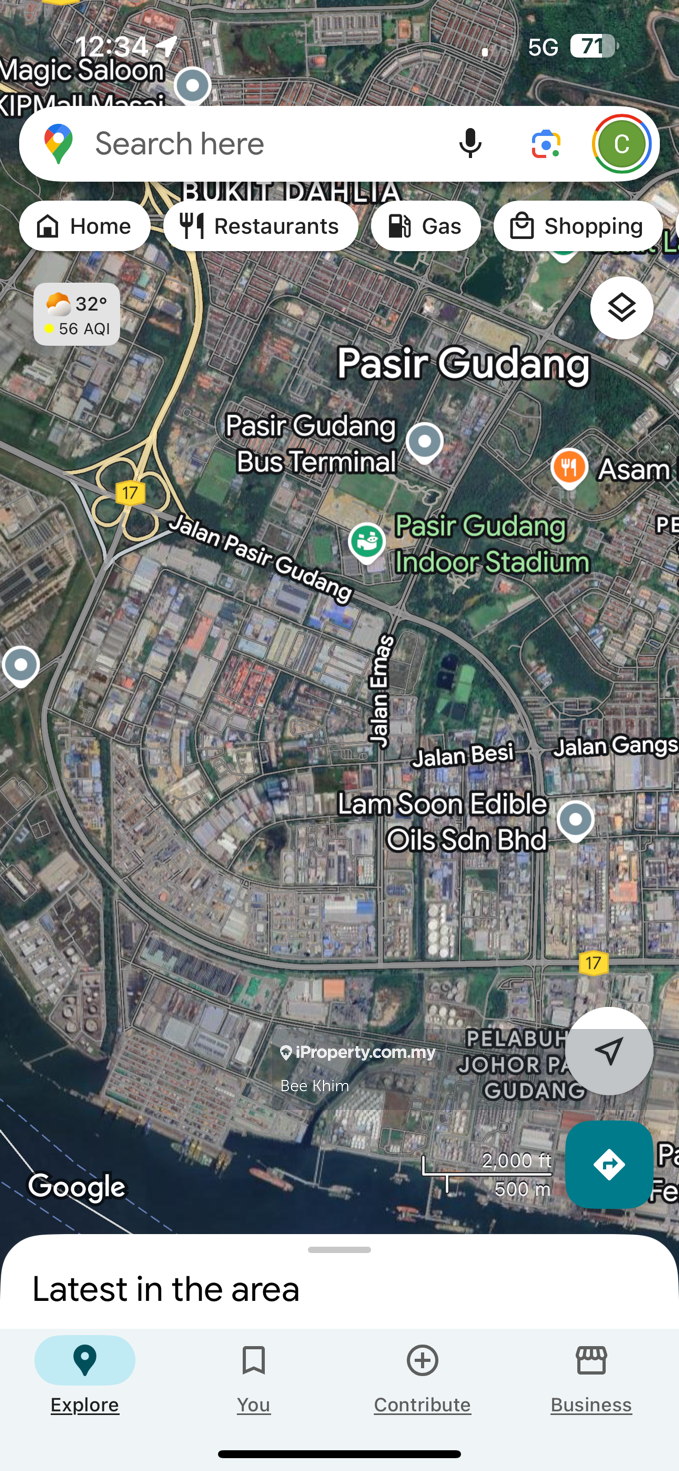Open the directions button
The height and width of the screenshot is (1471, 679).
(x=608, y=1164)
